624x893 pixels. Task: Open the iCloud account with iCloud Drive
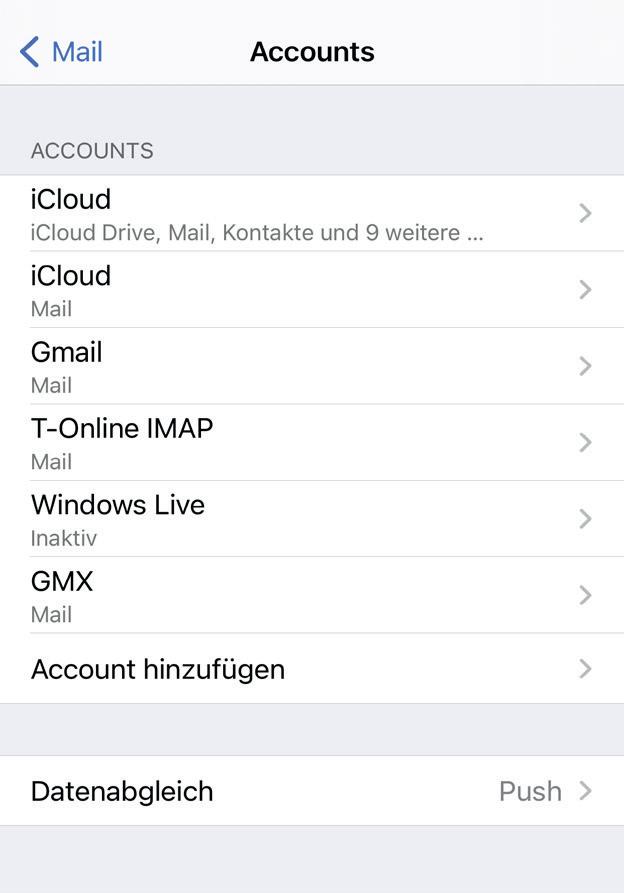tap(310, 214)
